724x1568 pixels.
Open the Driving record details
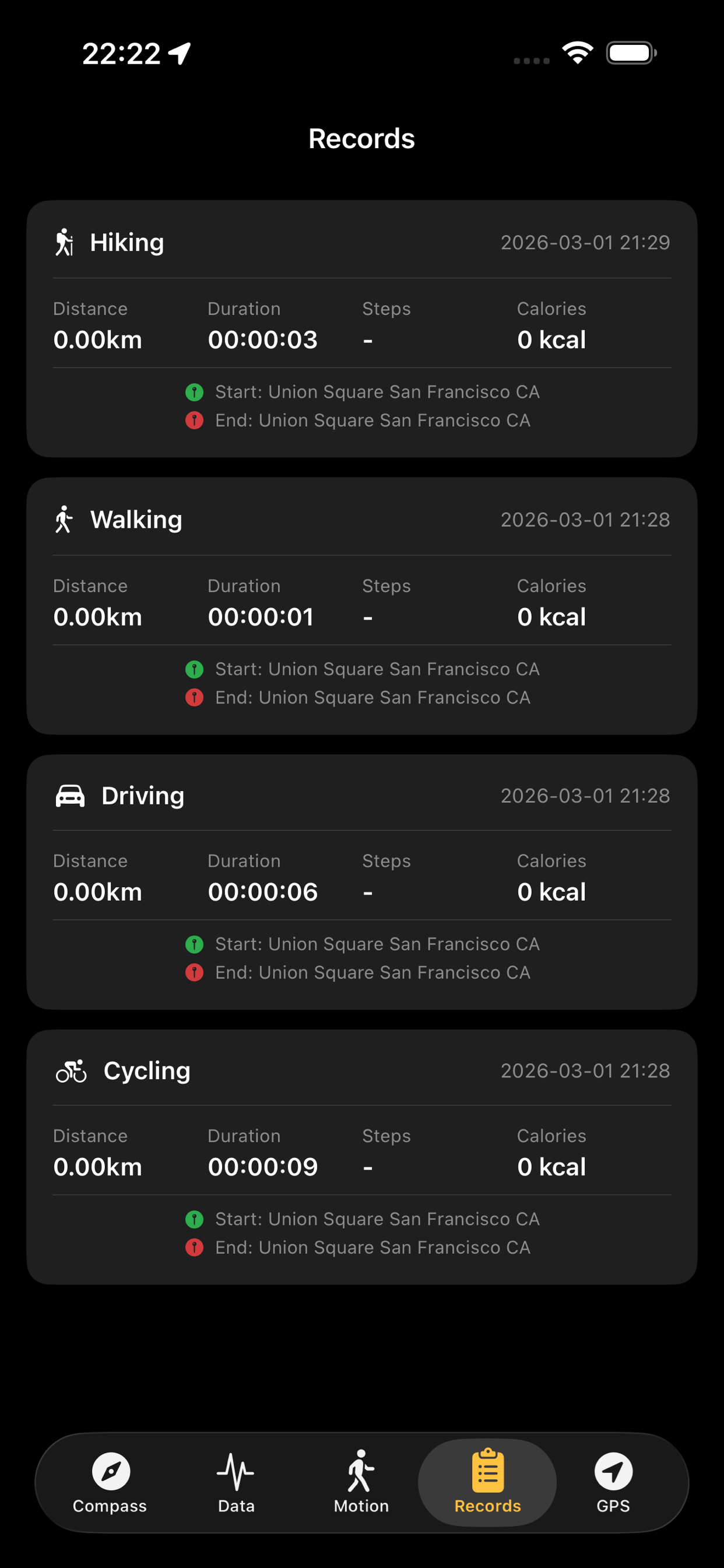coord(361,883)
